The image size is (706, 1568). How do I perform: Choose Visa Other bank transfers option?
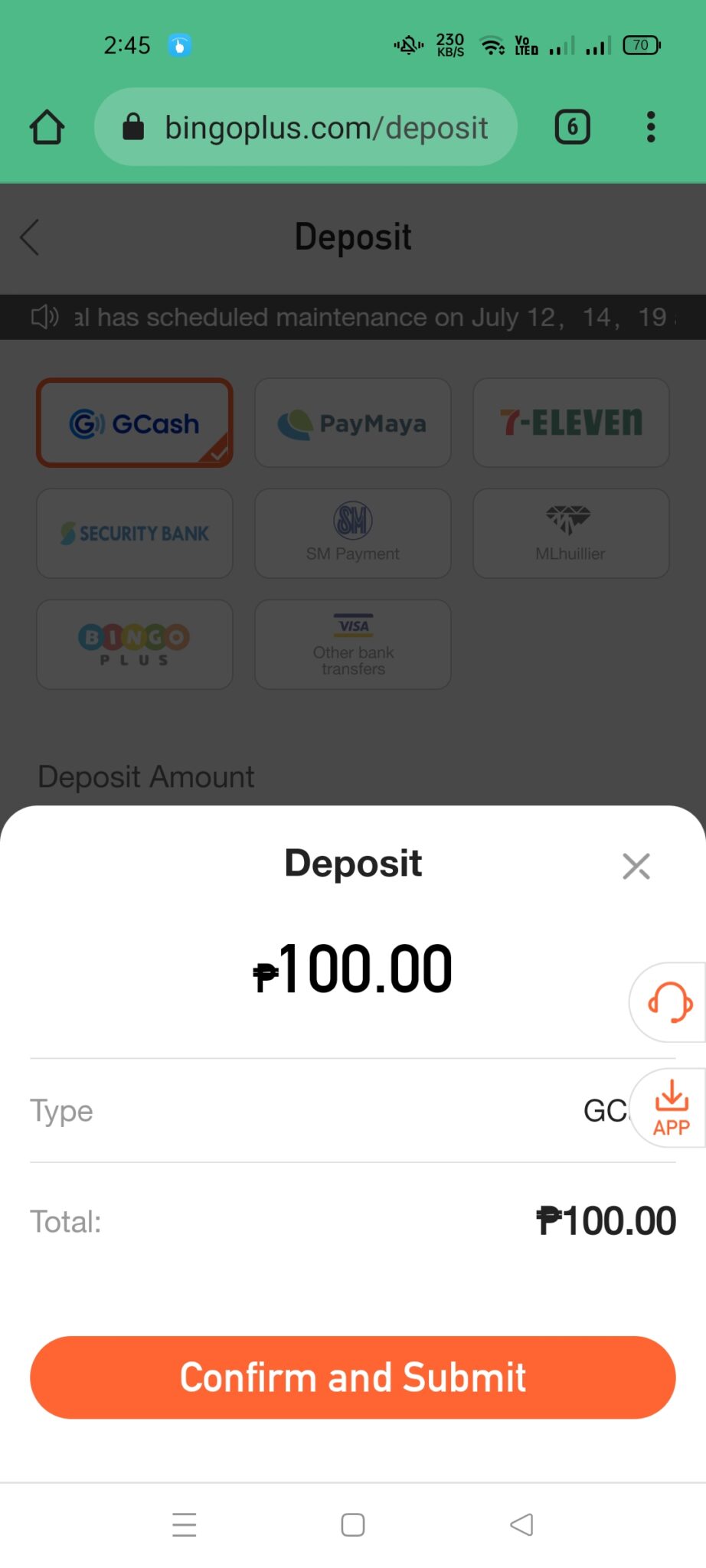tap(352, 644)
